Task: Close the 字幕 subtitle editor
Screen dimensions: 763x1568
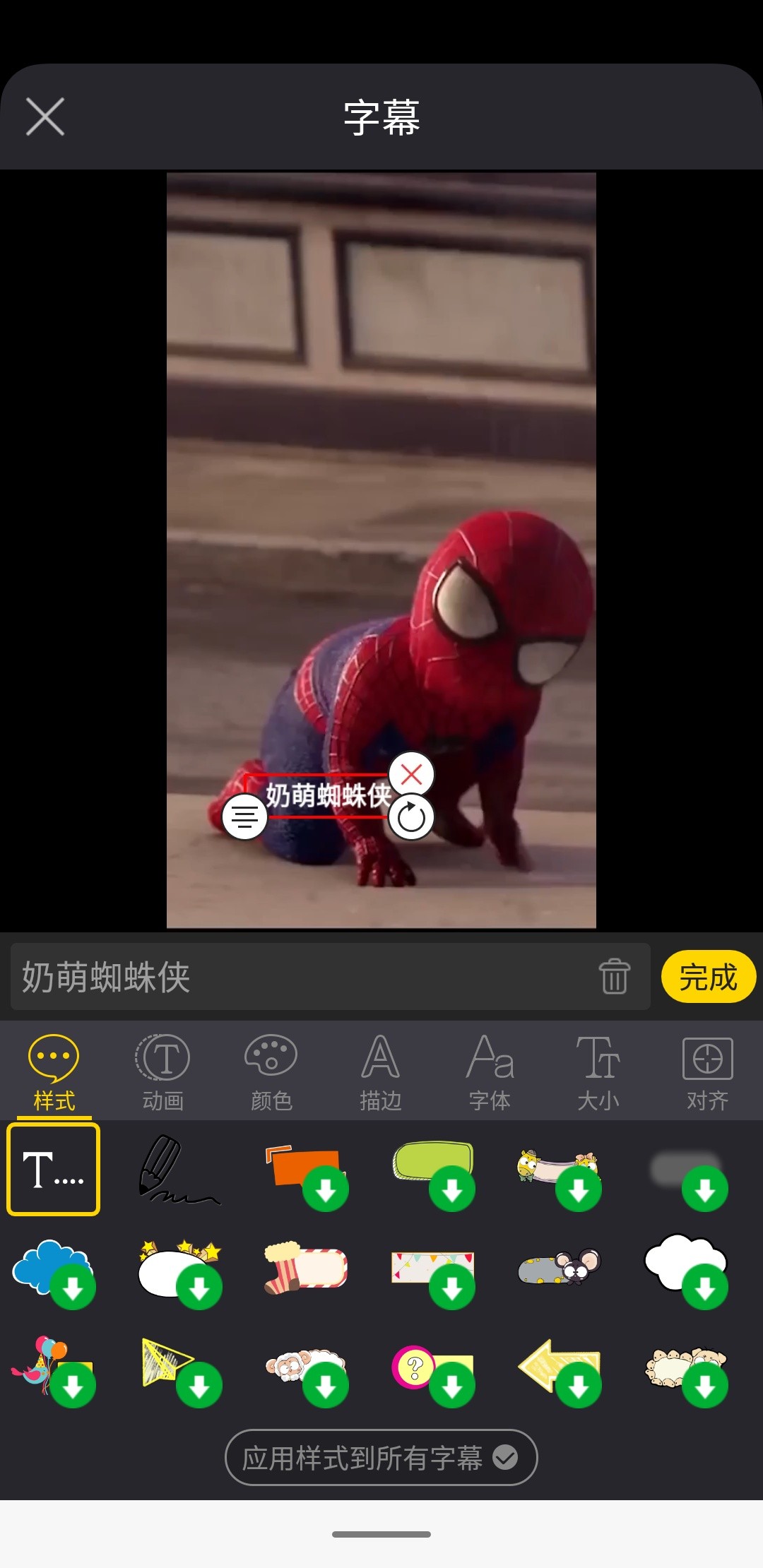Action: (45, 117)
